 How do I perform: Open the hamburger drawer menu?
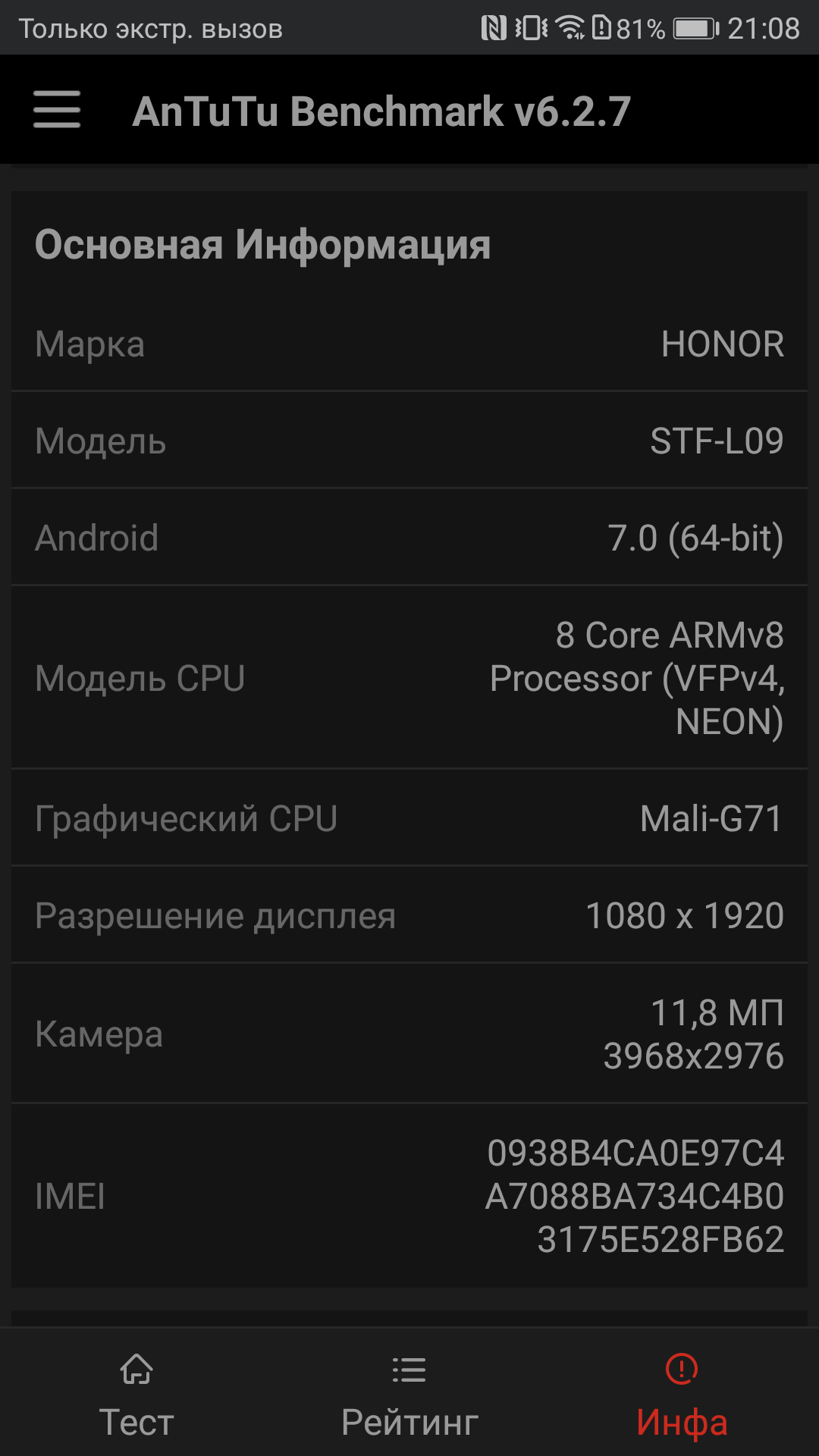pyautogui.click(x=57, y=110)
